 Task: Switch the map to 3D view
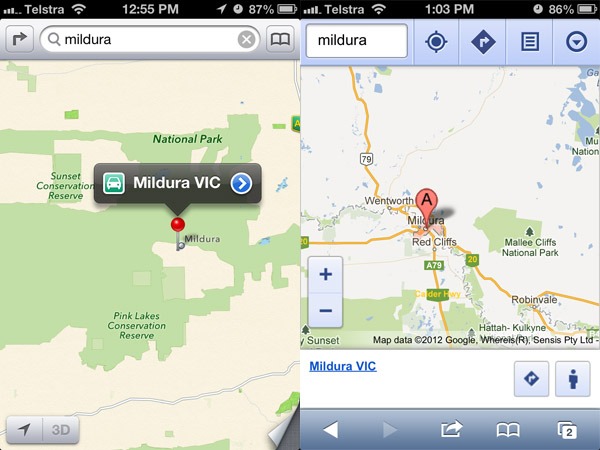pyautogui.click(x=62, y=430)
